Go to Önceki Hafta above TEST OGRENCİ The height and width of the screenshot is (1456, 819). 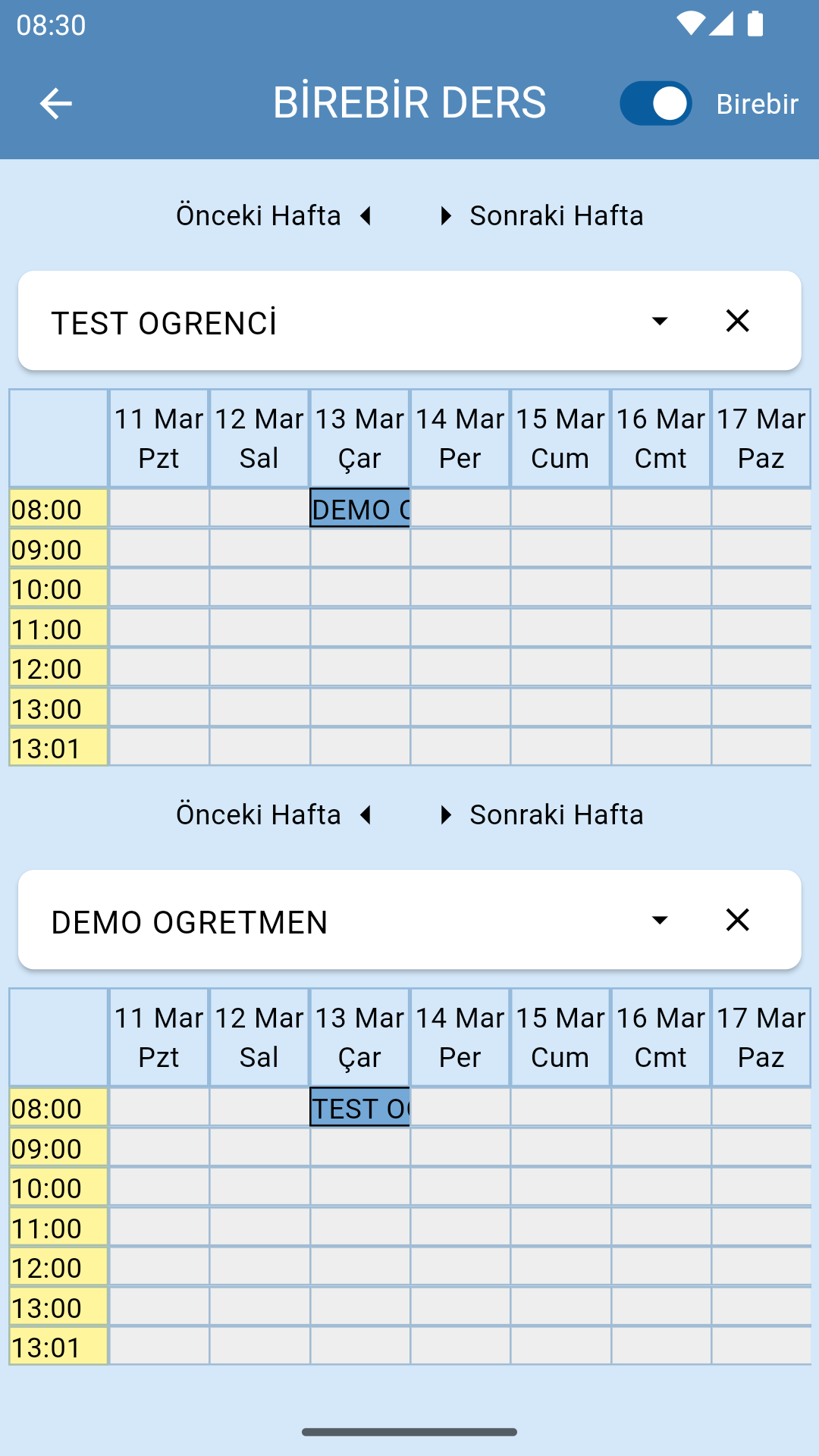pos(275,216)
